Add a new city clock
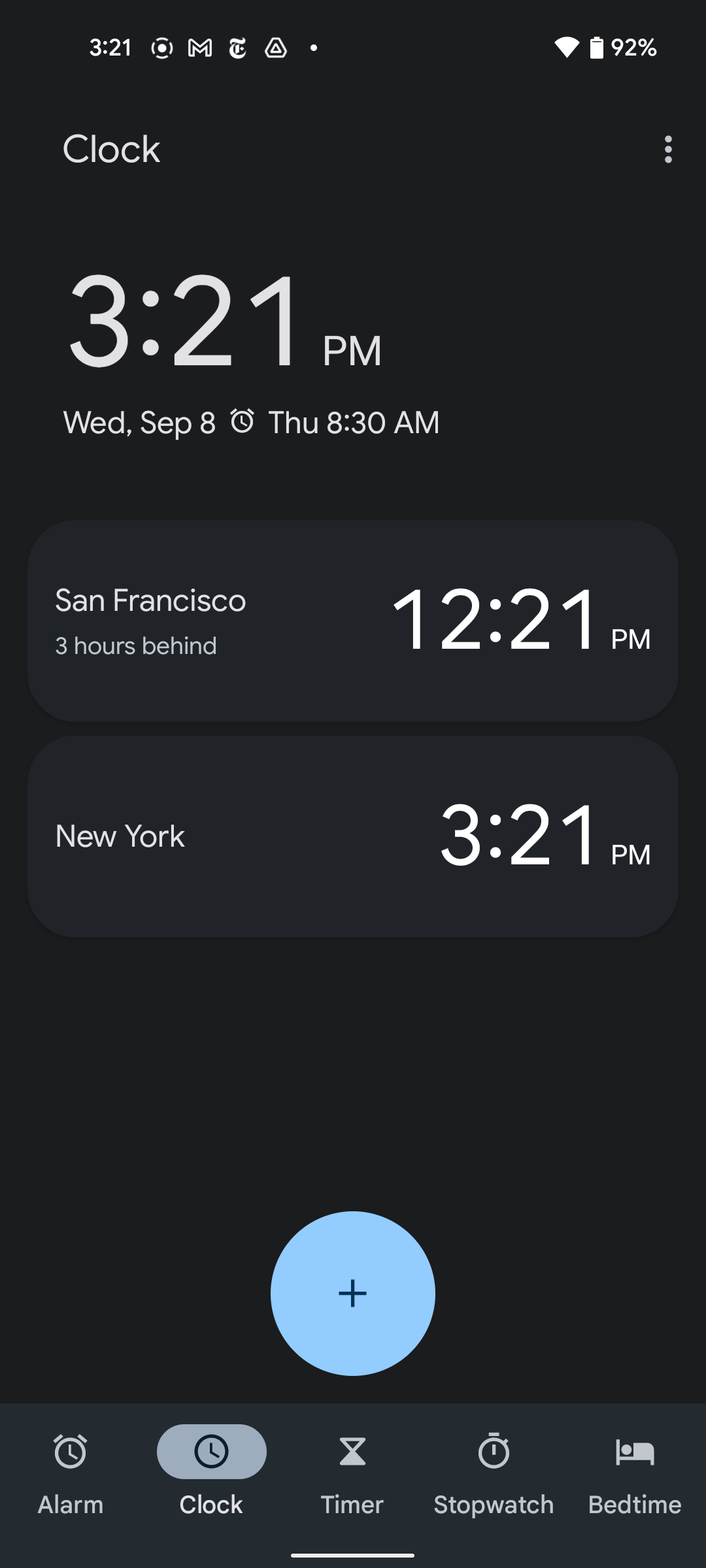The height and width of the screenshot is (1568, 706). click(x=353, y=1293)
